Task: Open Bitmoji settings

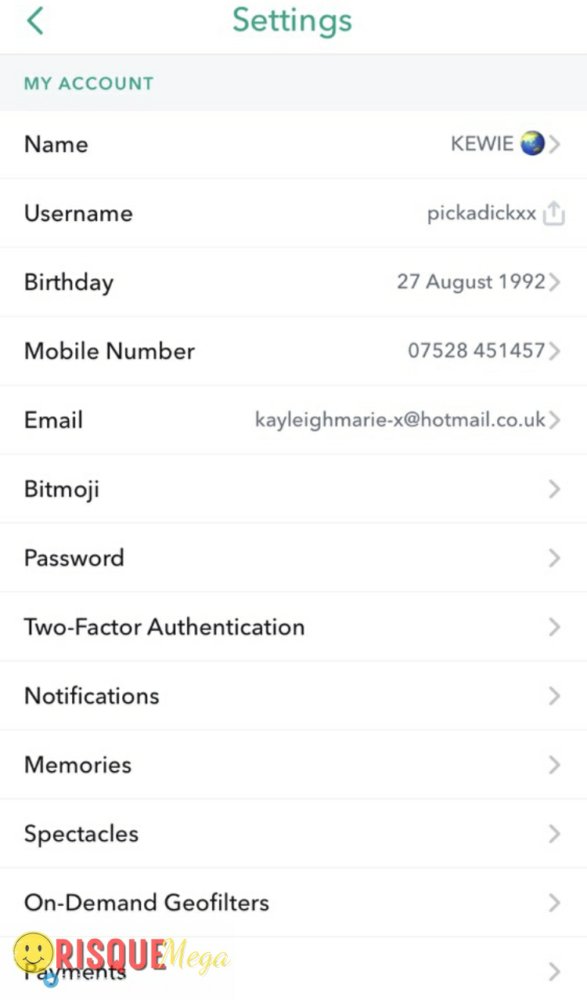Action: click(294, 489)
